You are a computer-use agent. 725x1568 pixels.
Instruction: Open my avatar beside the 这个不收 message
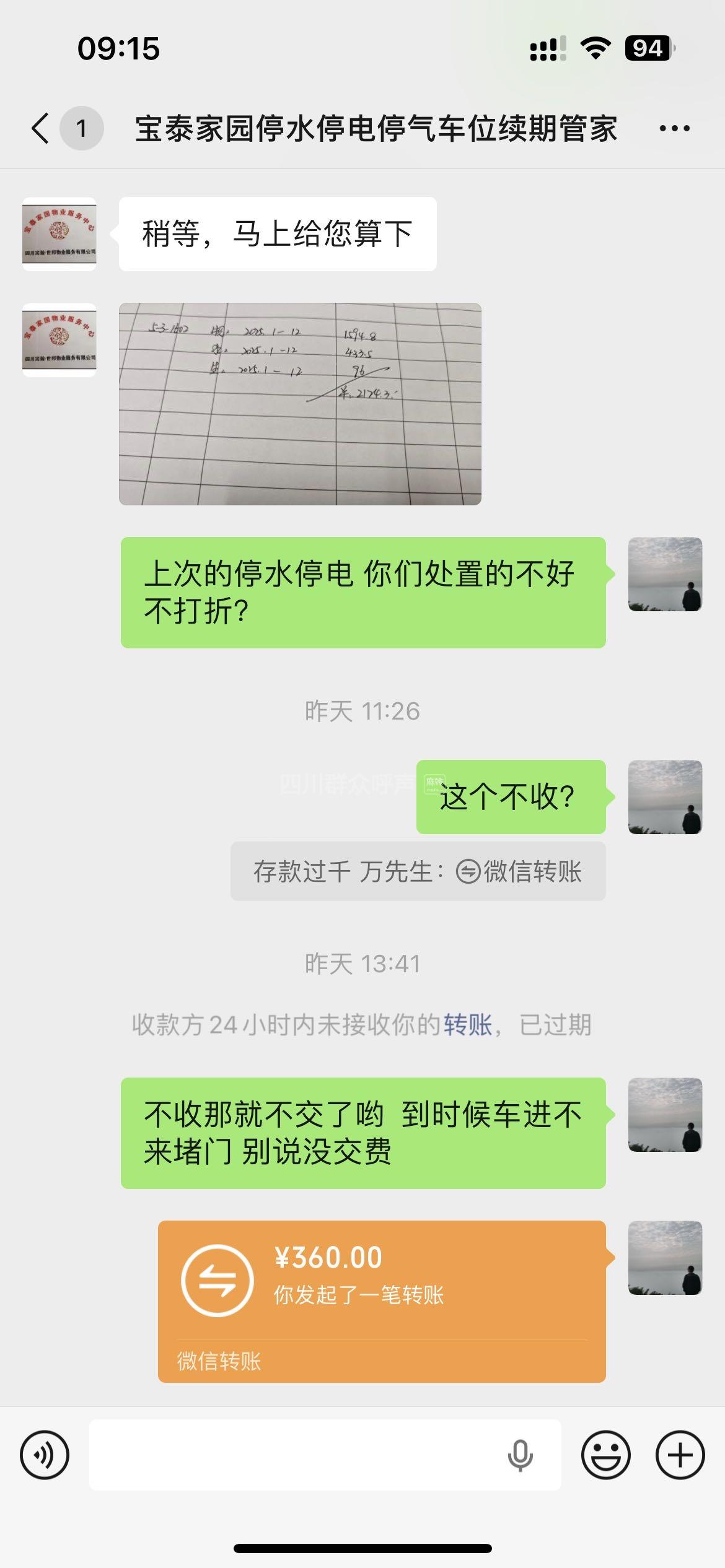tap(665, 796)
